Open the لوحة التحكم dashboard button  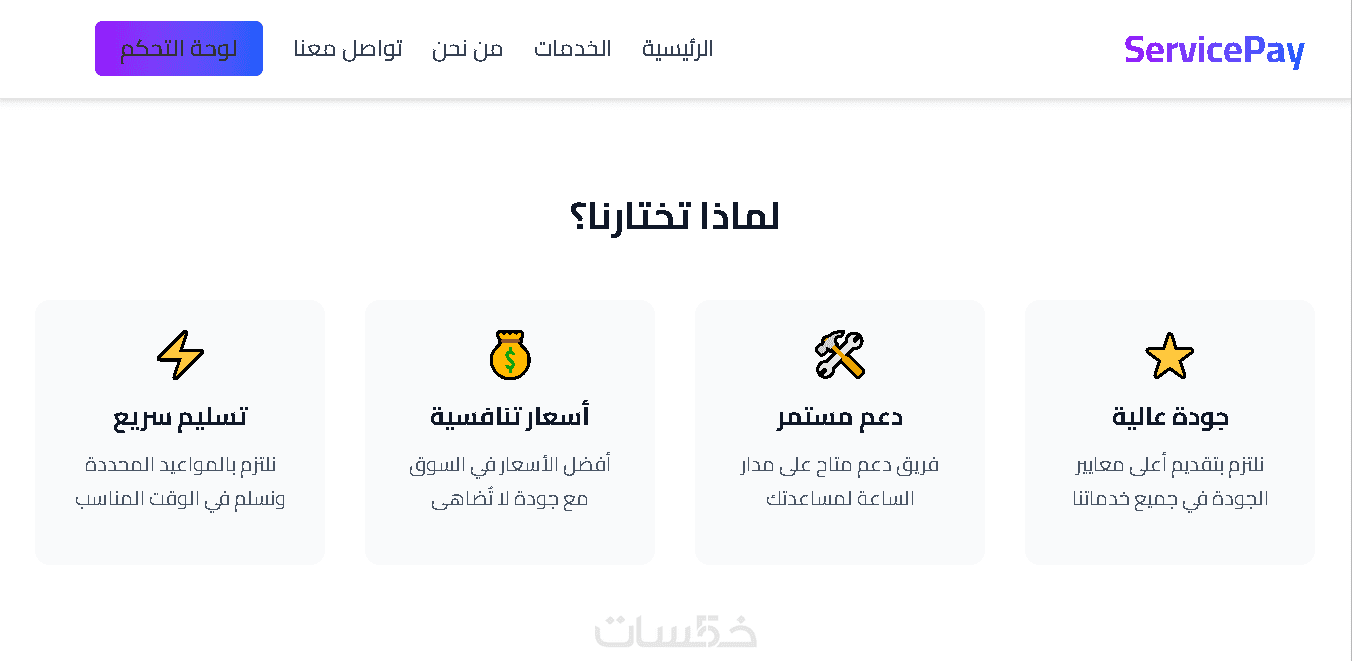tap(179, 49)
